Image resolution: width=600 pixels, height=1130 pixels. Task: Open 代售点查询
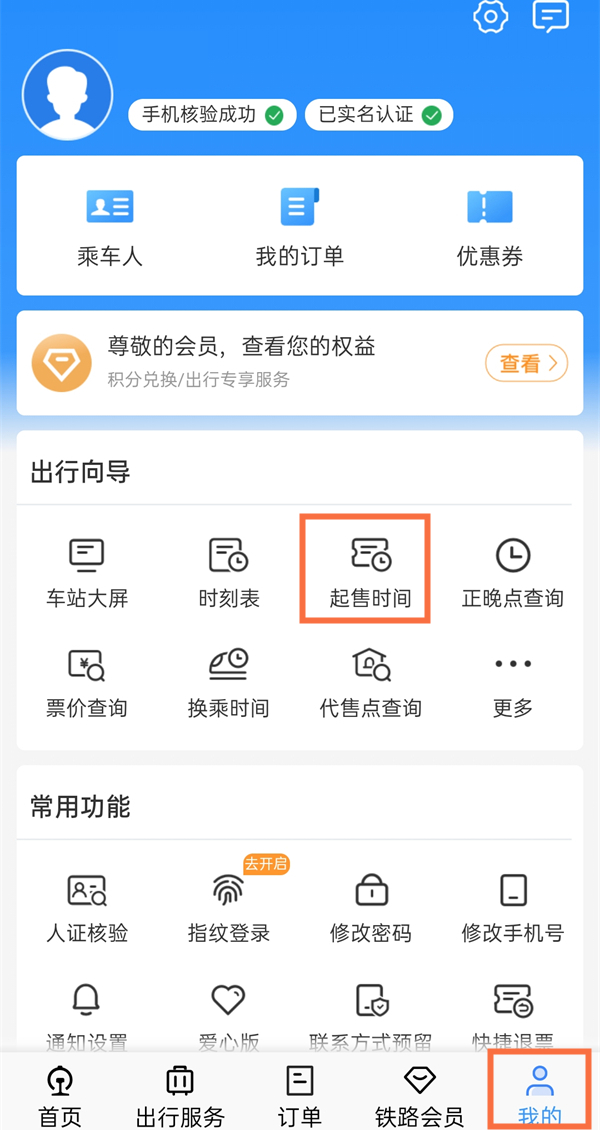pyautogui.click(x=370, y=683)
